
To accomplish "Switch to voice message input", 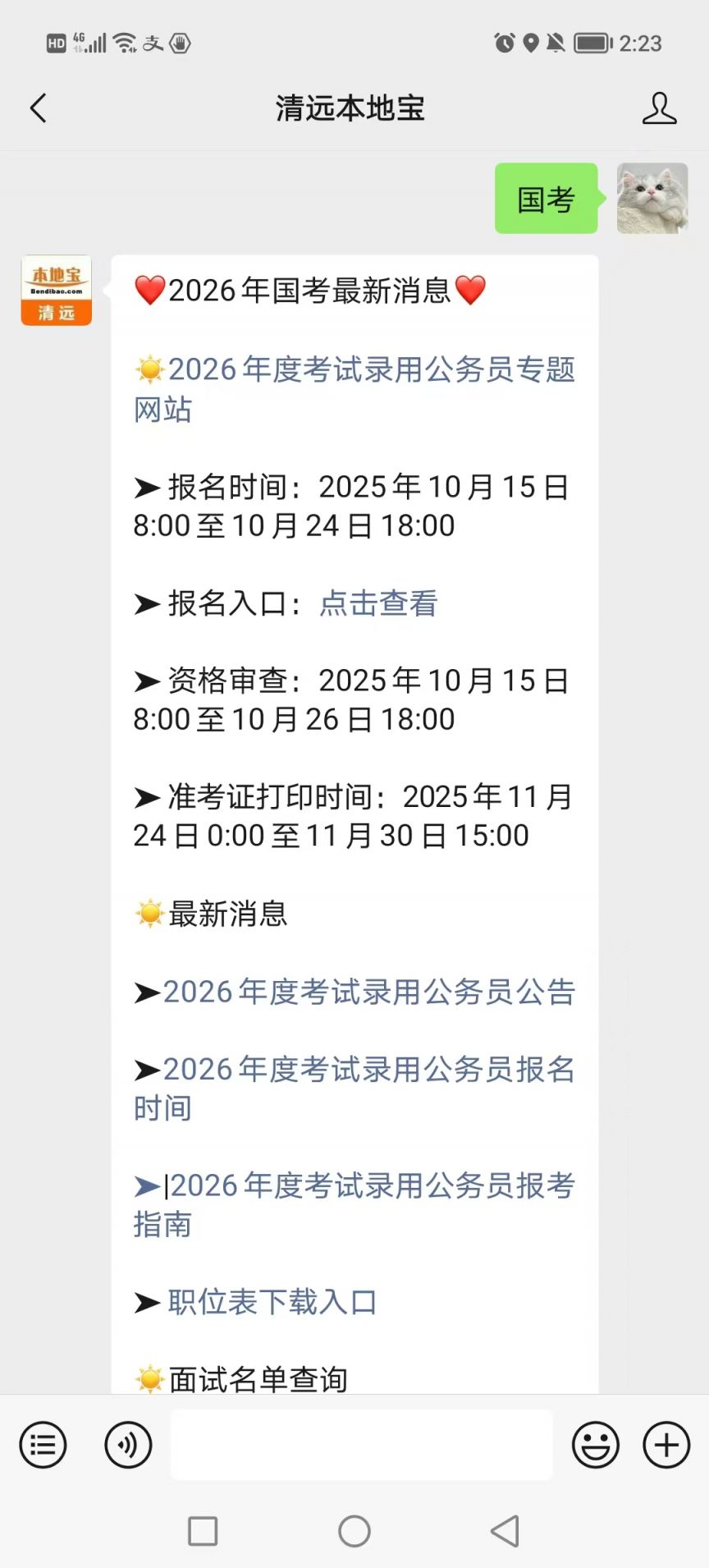I will [128, 1445].
